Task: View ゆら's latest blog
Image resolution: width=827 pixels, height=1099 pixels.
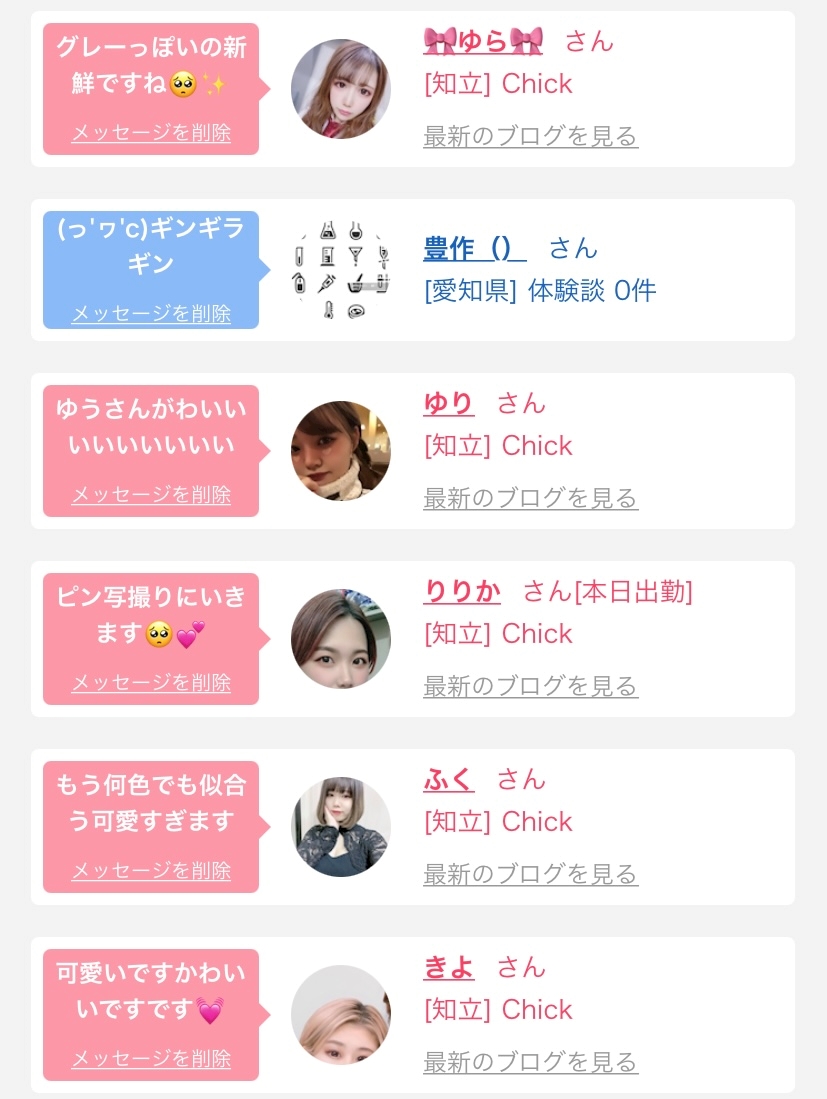Action: (x=531, y=136)
